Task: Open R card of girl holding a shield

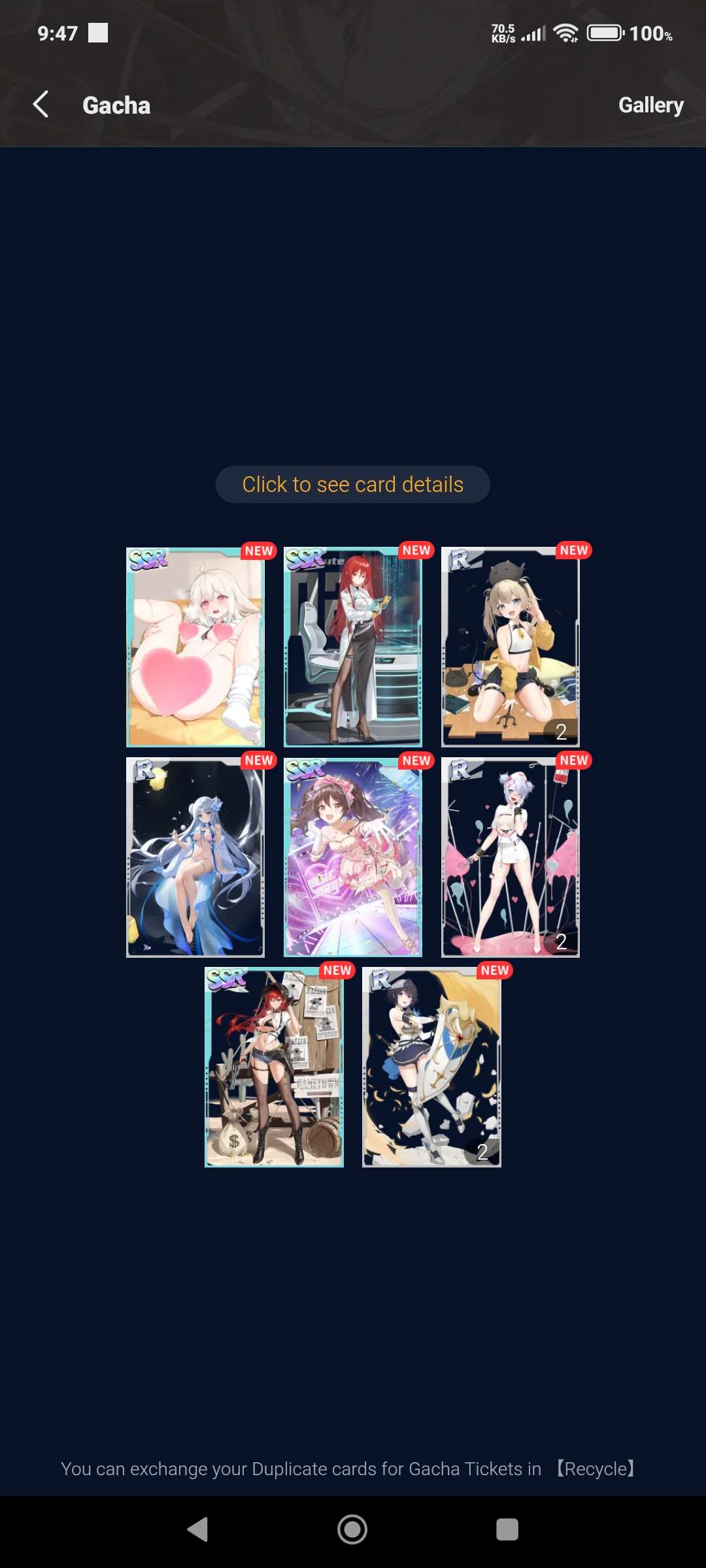Action: click(431, 1067)
